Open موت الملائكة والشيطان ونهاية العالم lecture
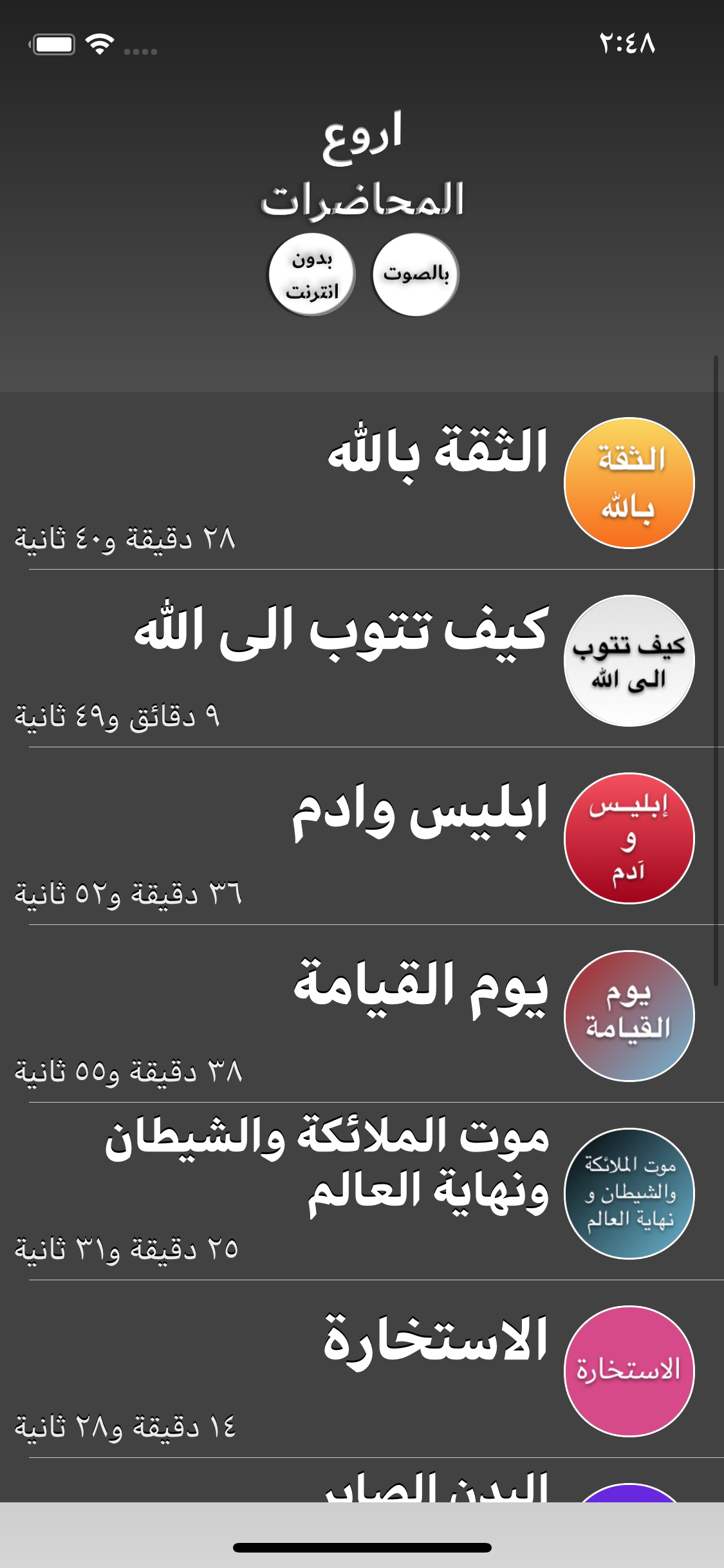 click(x=362, y=1191)
